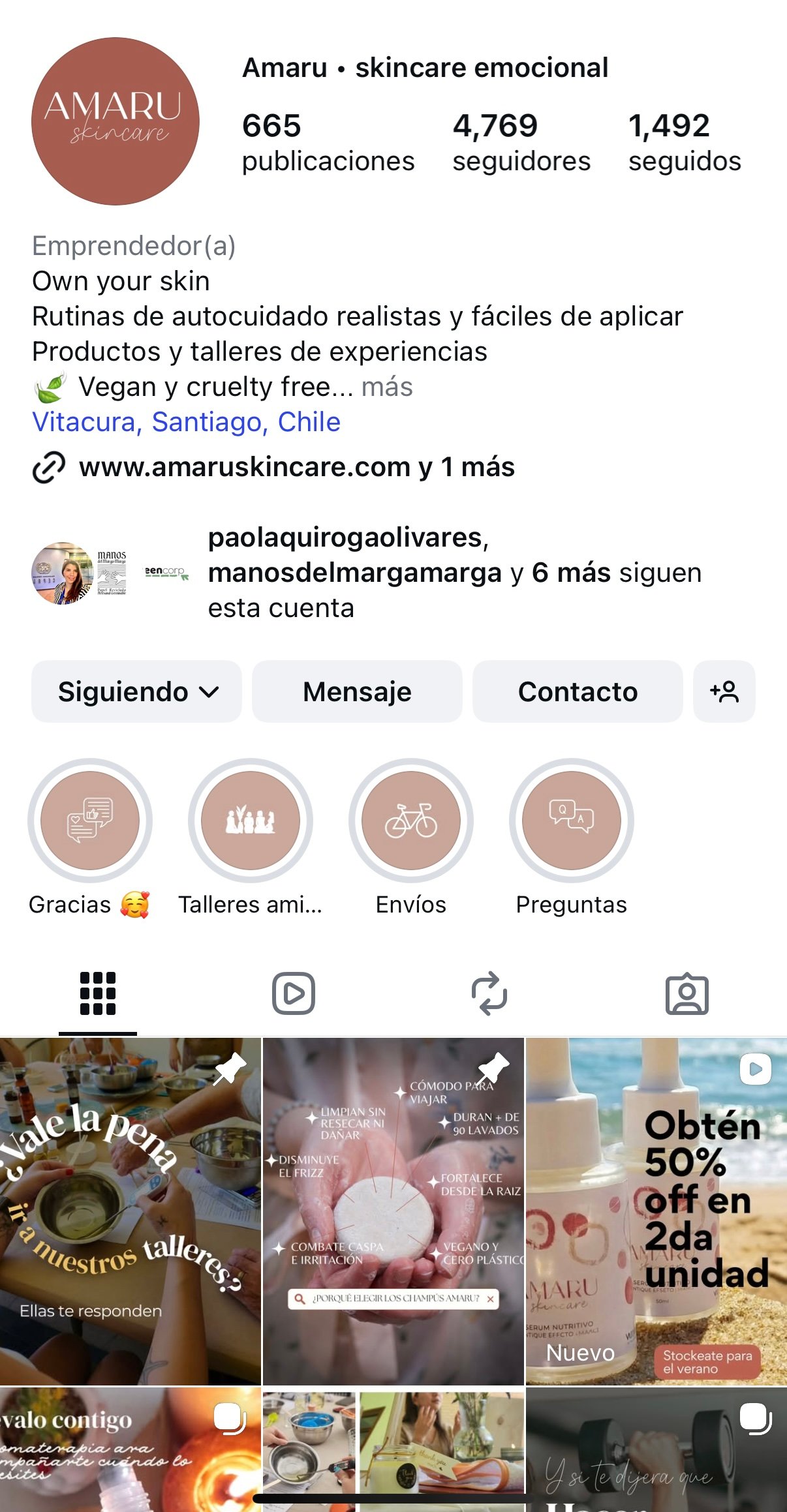Open the pinned 'Vale la pena' talleres post
Screen dimensions: 787x1512
coord(130,1211)
